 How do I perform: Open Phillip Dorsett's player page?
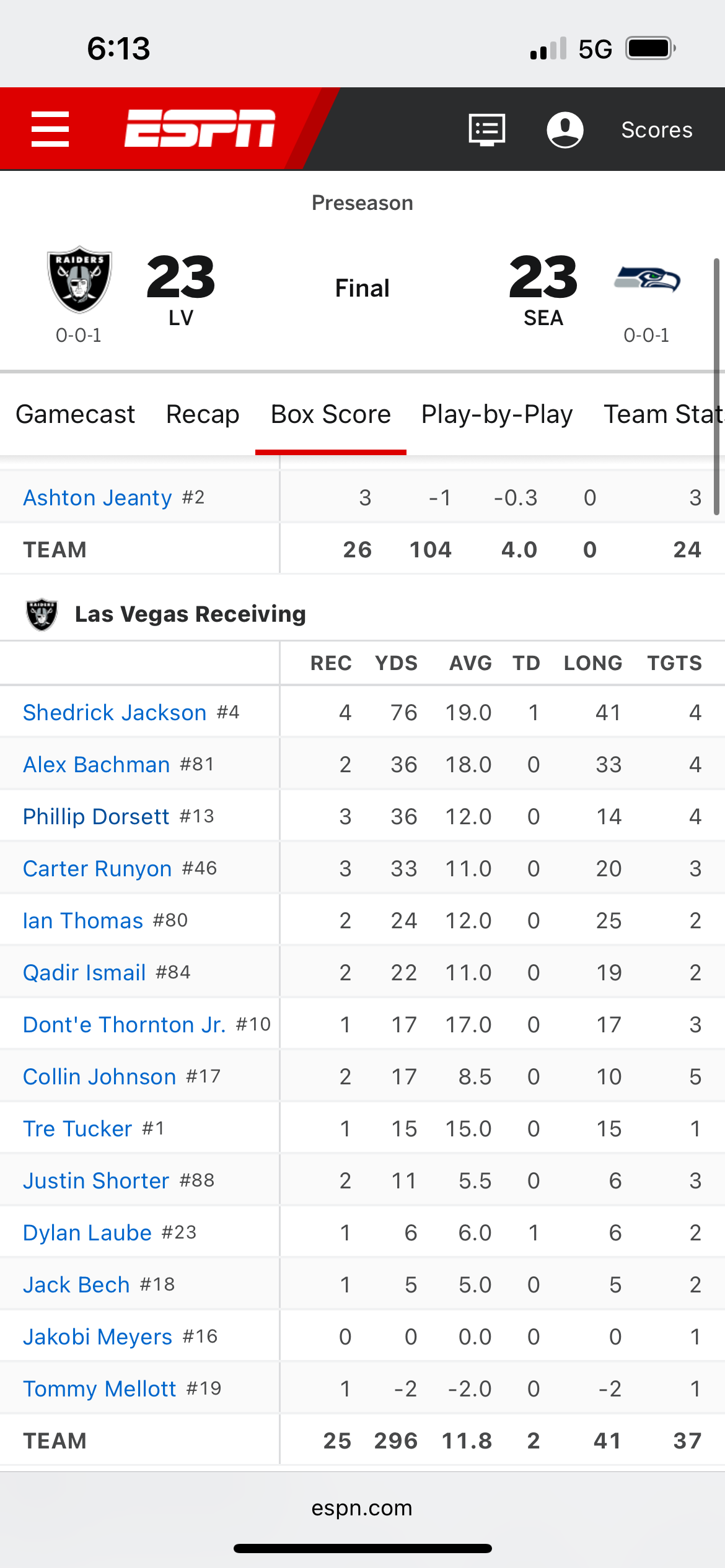[x=96, y=817]
